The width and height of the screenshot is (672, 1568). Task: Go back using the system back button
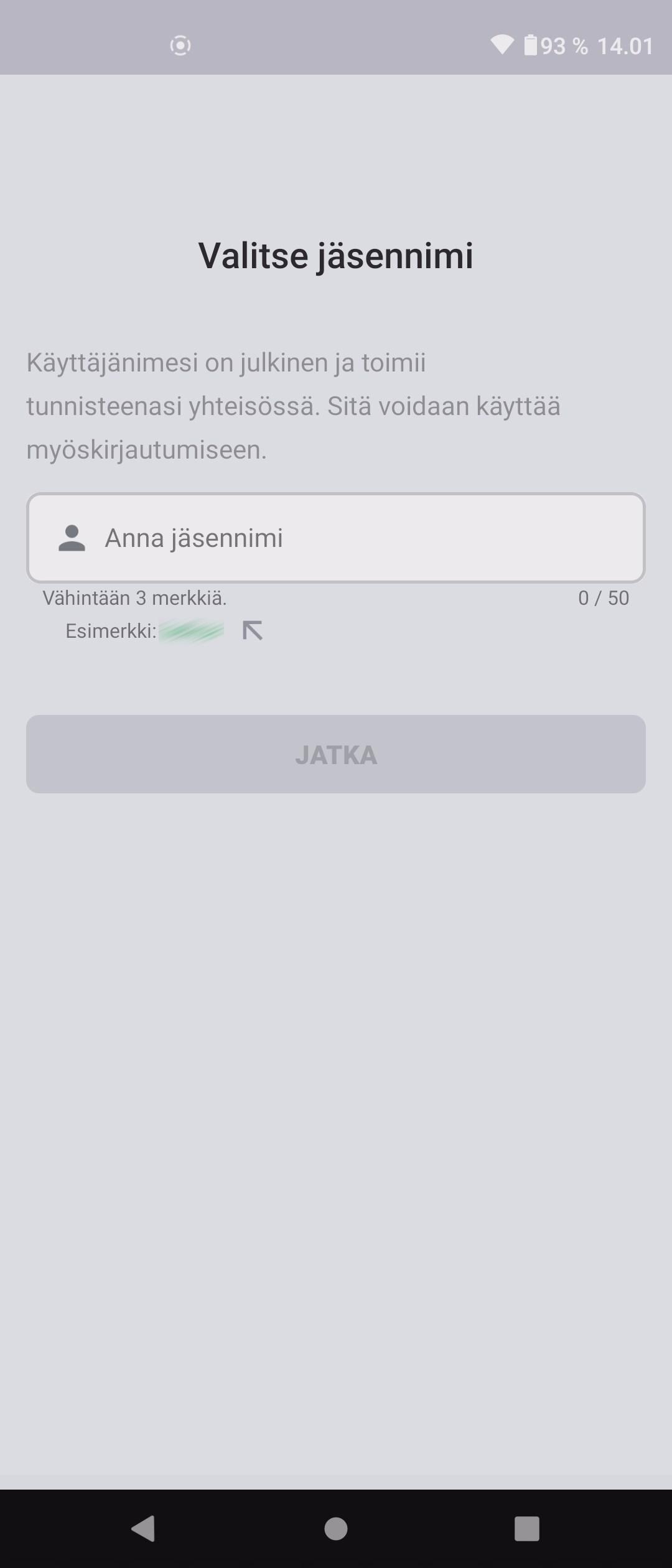coord(144,1528)
